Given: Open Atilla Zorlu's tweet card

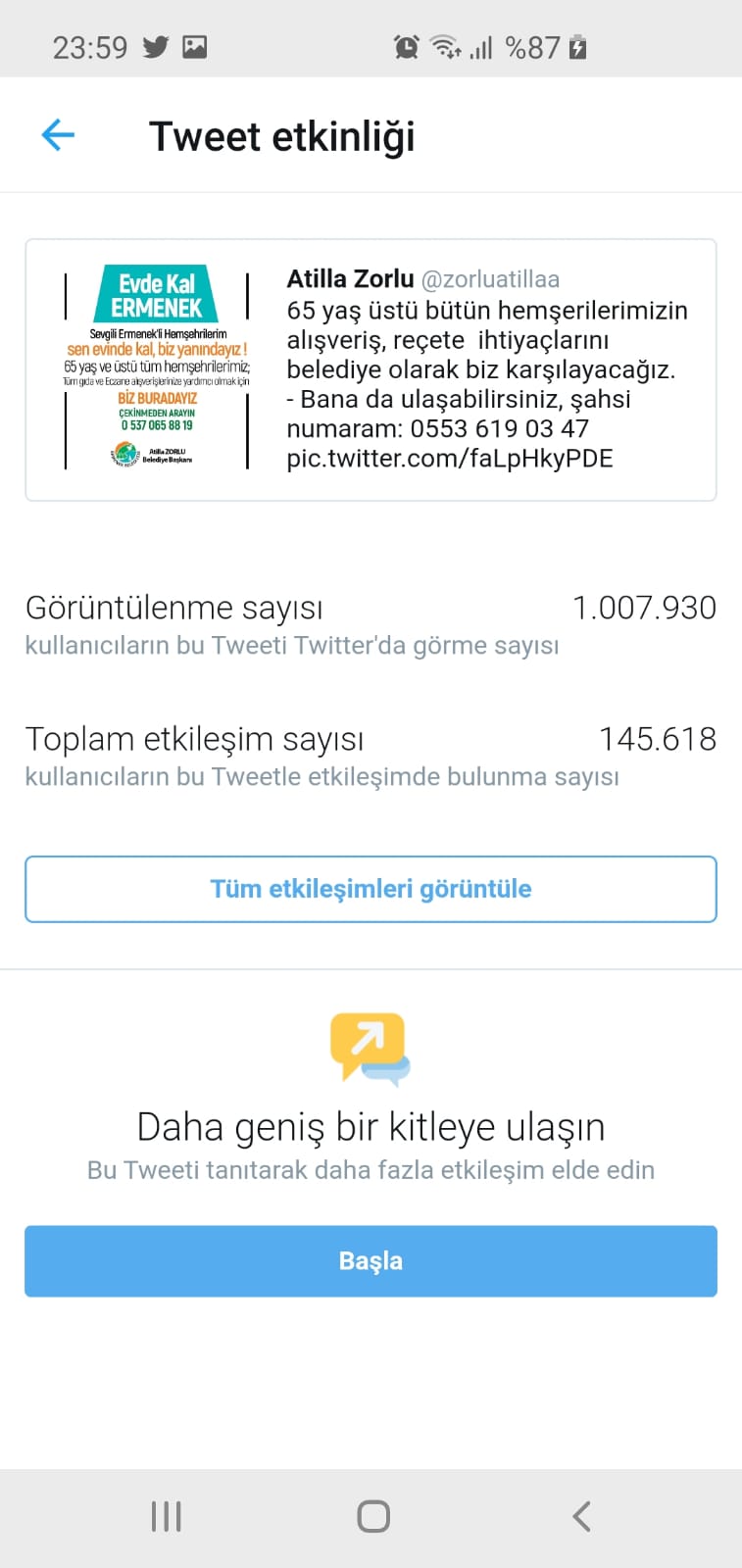Looking at the screenshot, I should (371, 370).
